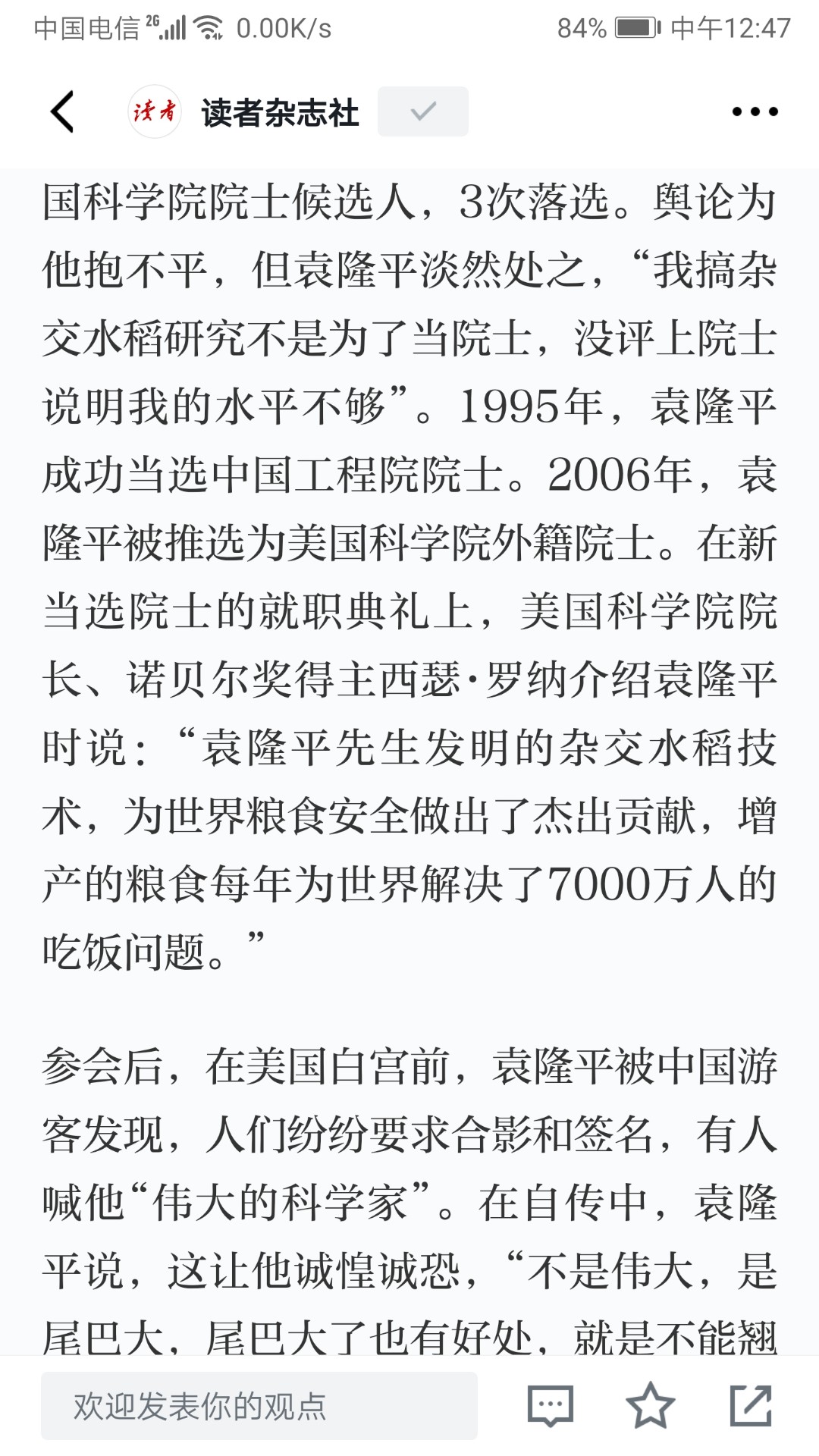Favorite this article with the star icon
Screen dimensions: 819x1456
pyautogui.click(x=650, y=1405)
